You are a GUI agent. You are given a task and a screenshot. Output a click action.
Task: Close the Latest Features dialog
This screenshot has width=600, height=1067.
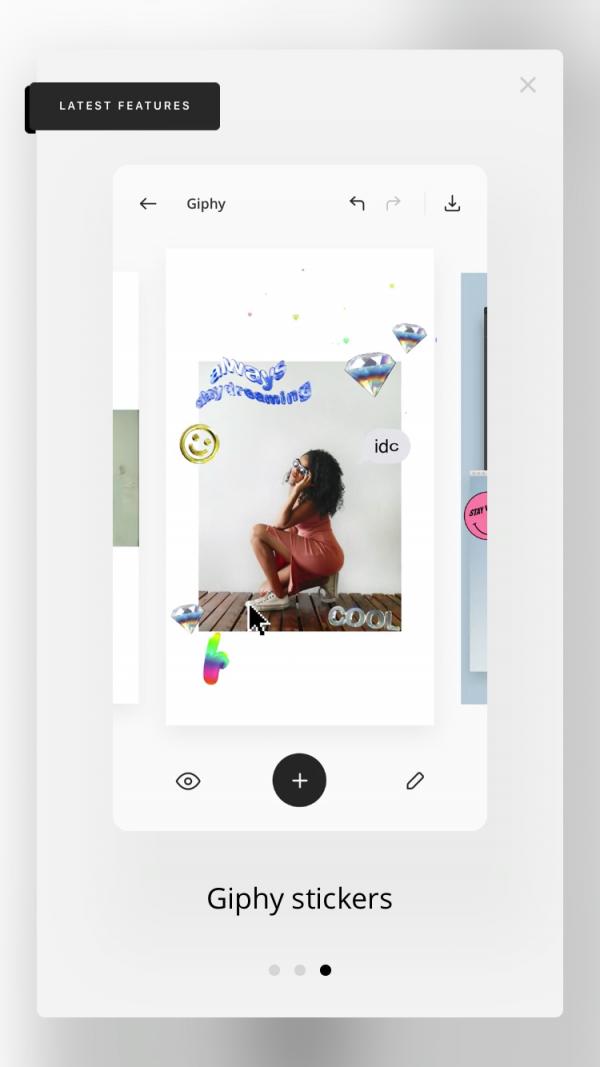[528, 85]
